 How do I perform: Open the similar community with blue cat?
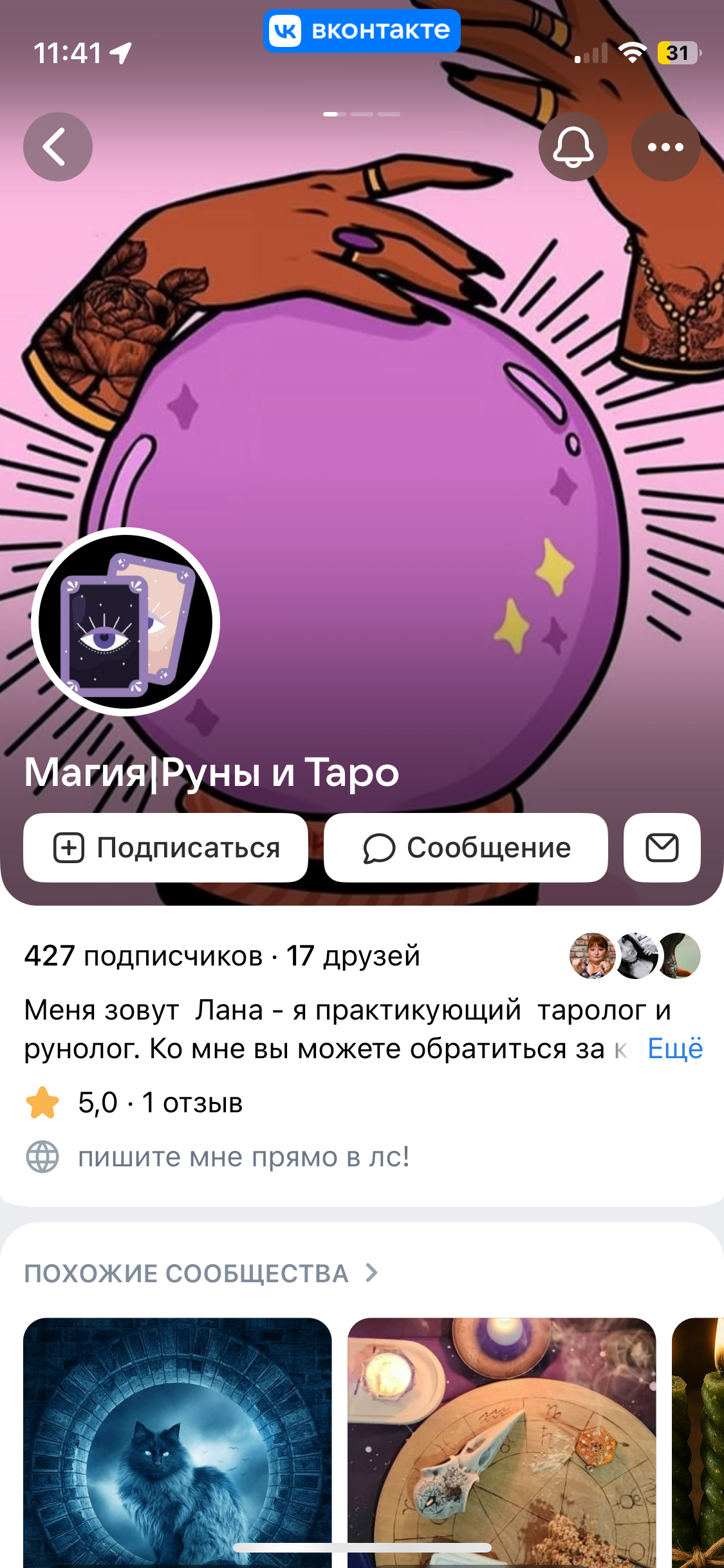pos(178,1442)
